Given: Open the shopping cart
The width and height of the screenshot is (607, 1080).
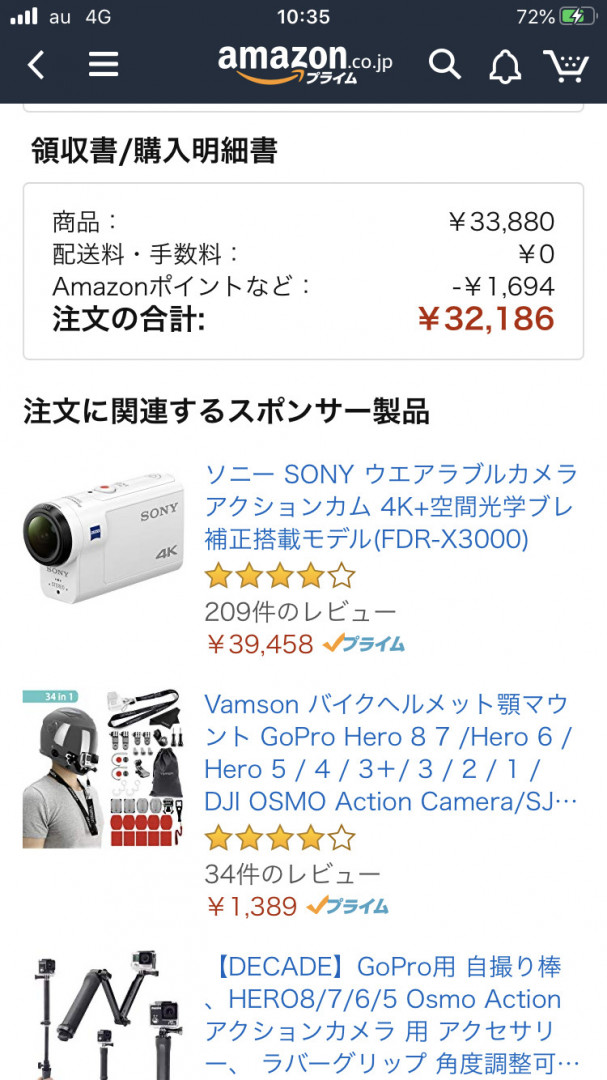Looking at the screenshot, I should [x=566, y=65].
